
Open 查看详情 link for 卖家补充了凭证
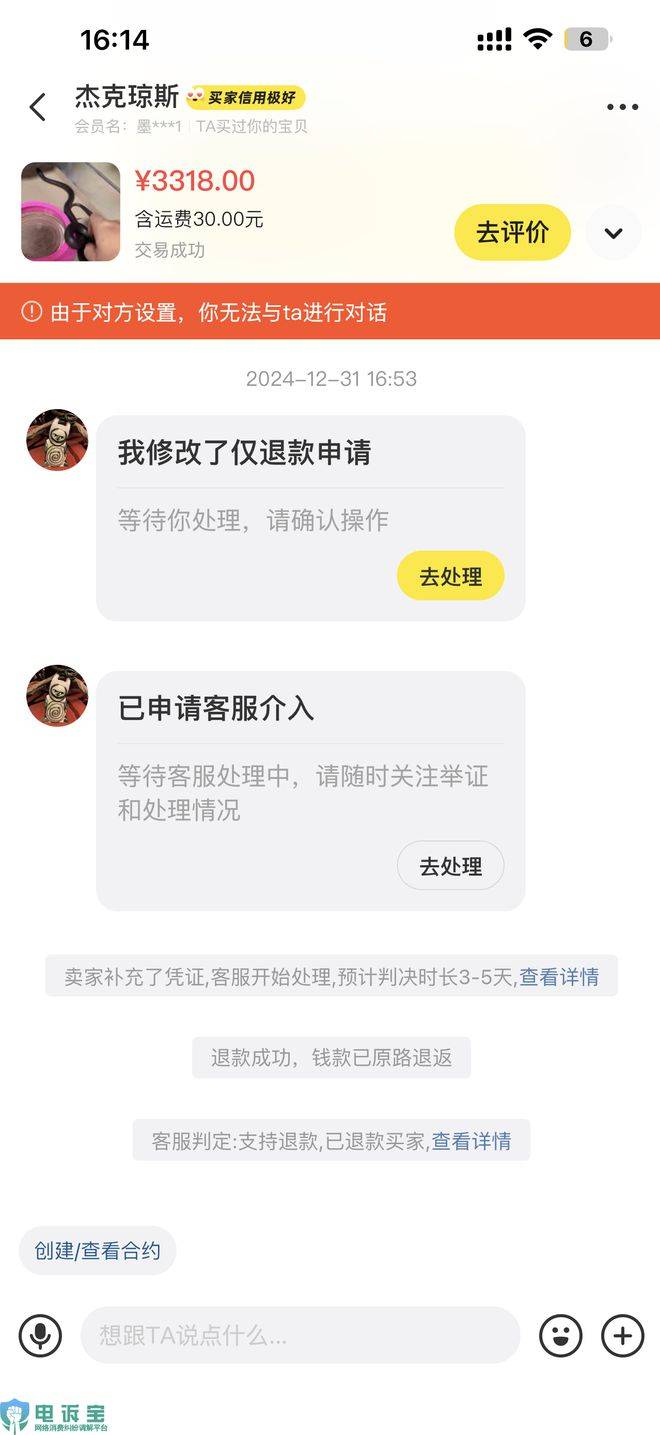click(x=559, y=977)
